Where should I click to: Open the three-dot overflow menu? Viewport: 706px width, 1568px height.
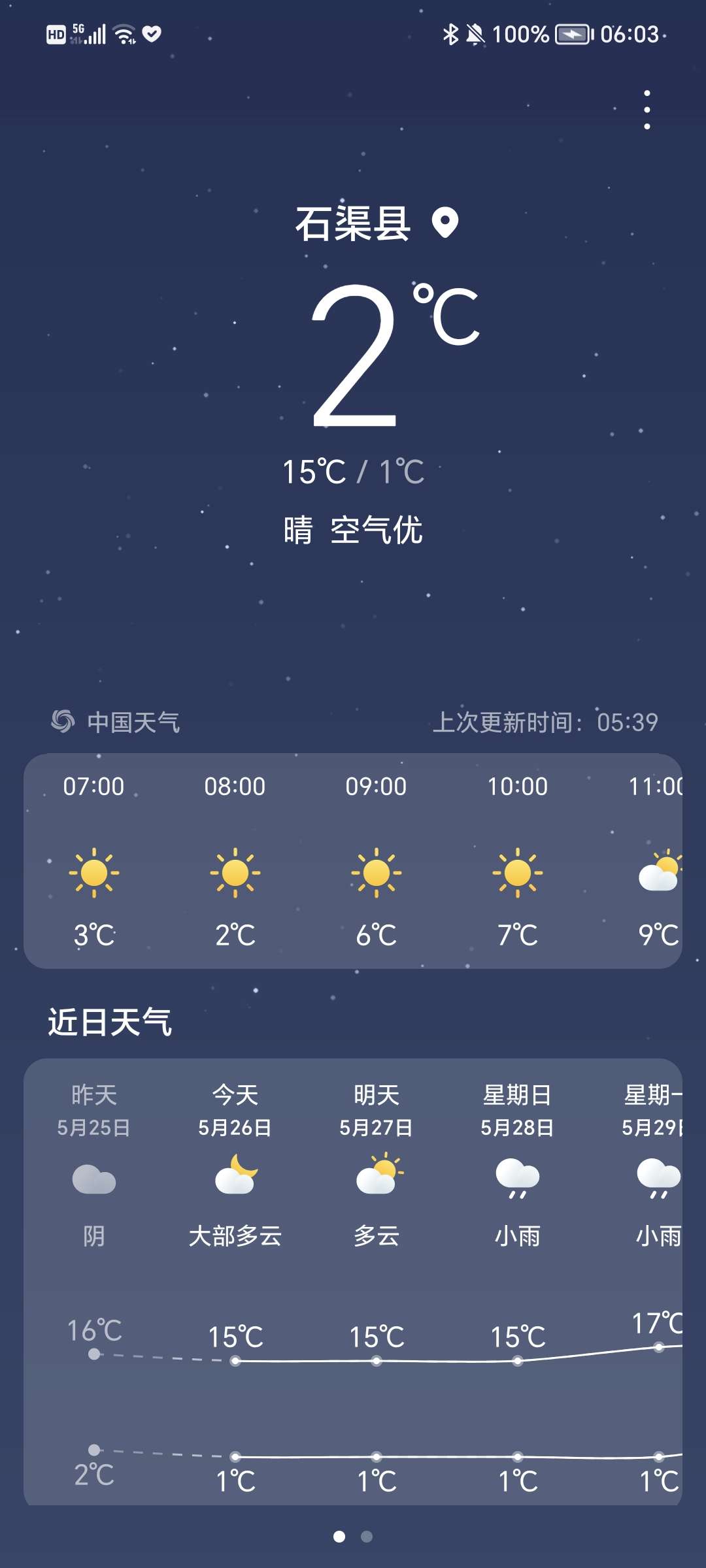coord(647,110)
